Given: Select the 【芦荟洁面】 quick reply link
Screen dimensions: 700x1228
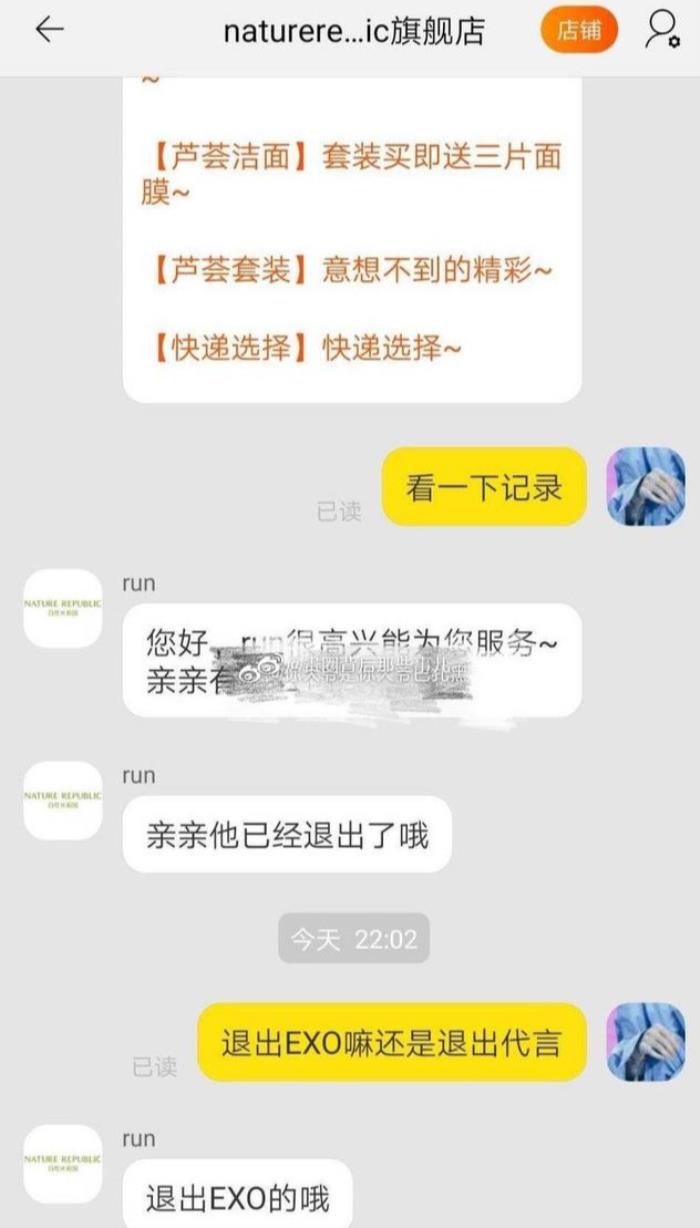Looking at the screenshot, I should click(228, 158).
